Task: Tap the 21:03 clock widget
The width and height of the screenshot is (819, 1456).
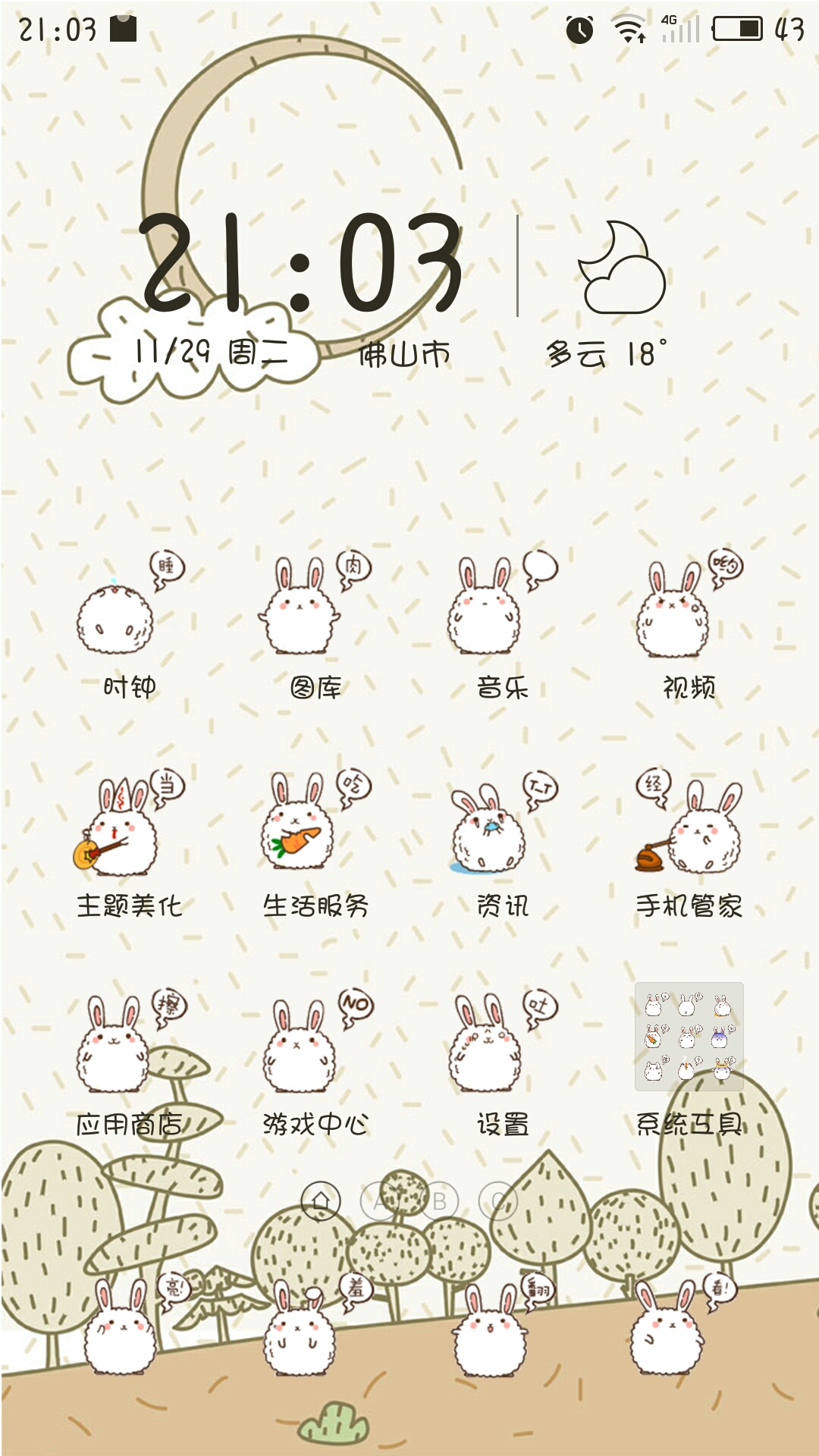Action: 302,263
